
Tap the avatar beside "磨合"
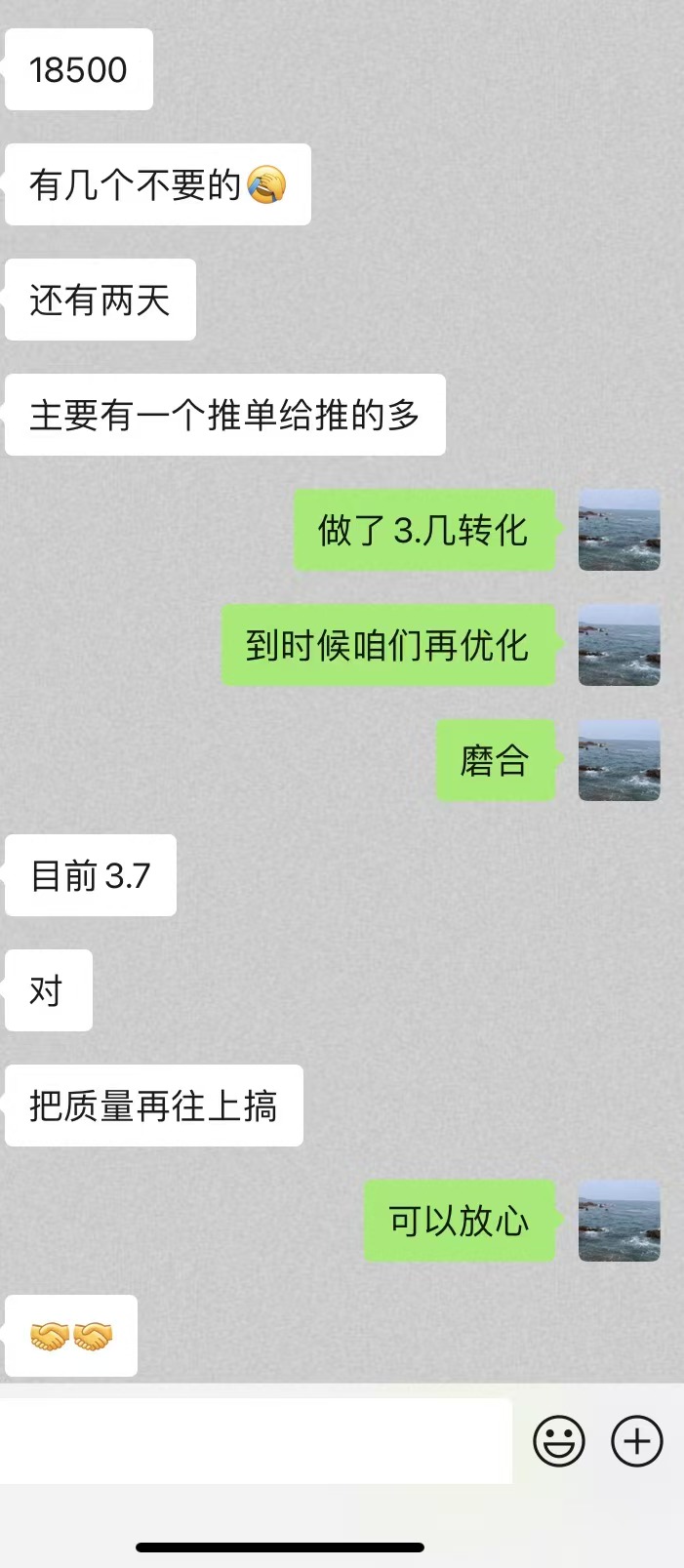[x=619, y=760]
